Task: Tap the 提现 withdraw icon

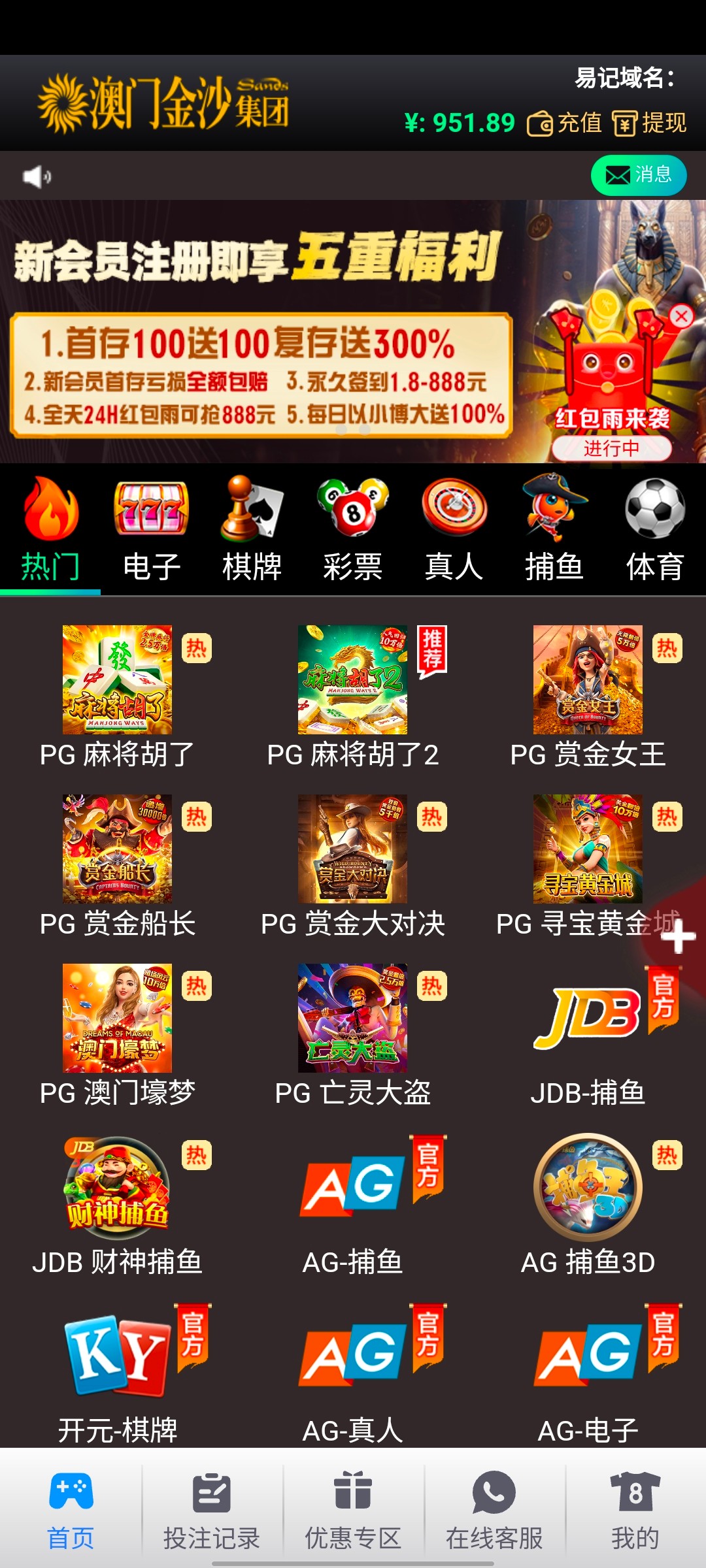Action: (x=626, y=124)
